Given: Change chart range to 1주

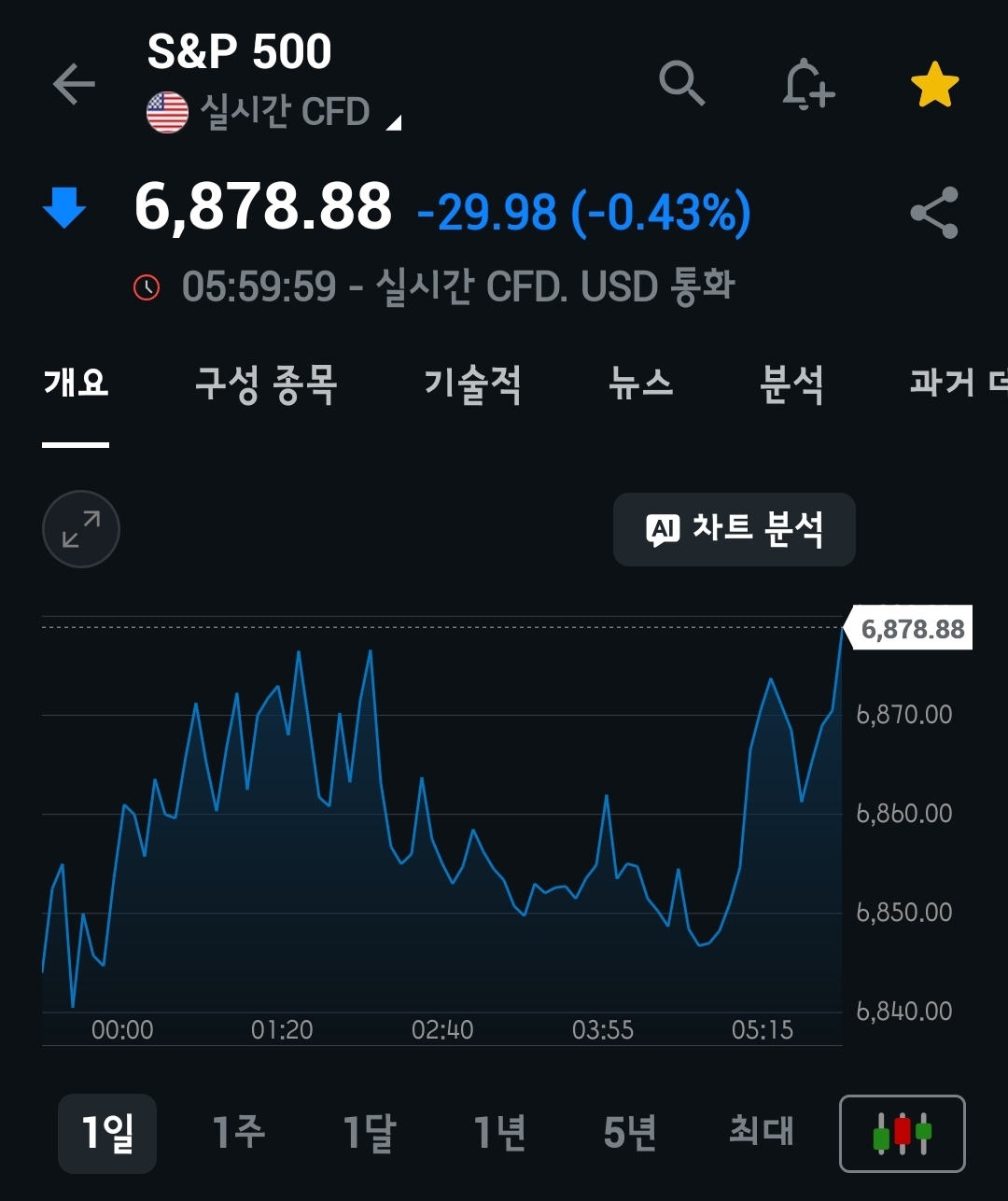Looking at the screenshot, I should [x=238, y=1133].
